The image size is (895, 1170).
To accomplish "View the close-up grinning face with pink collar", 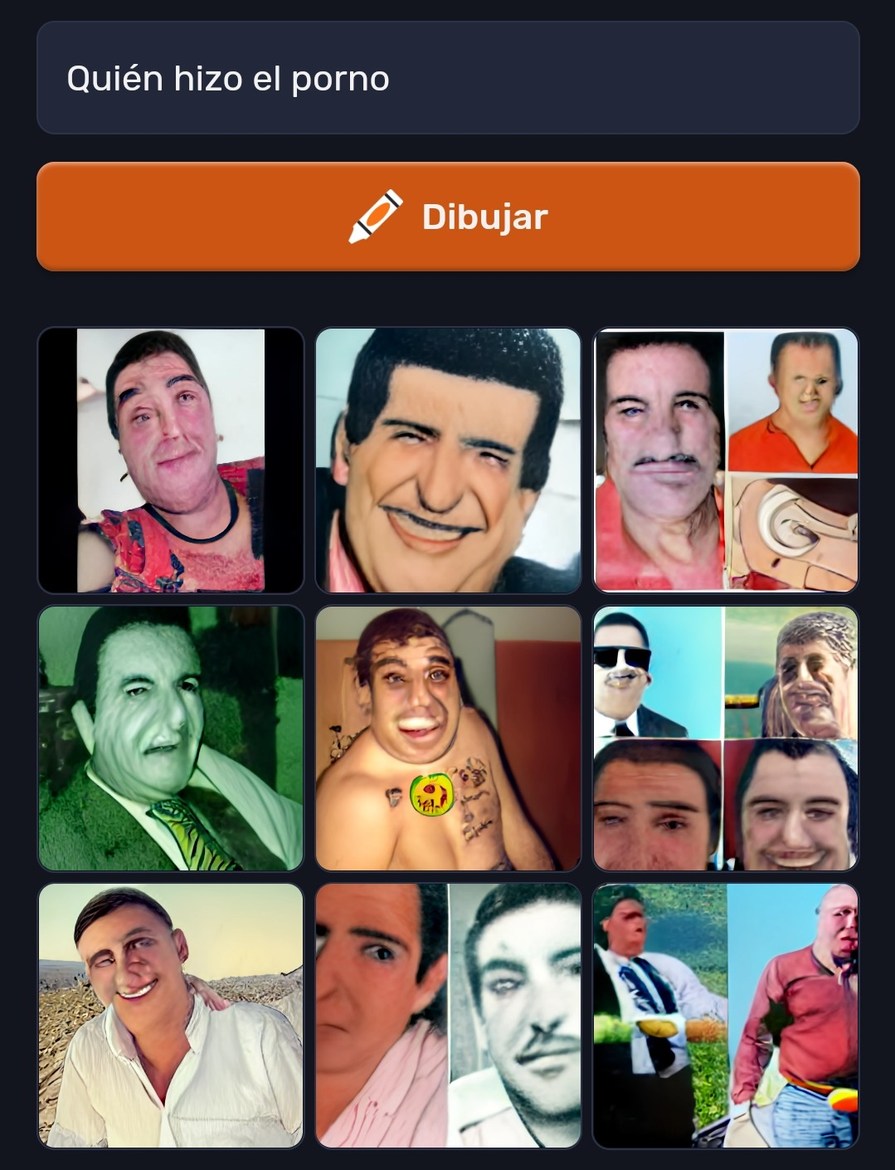I will pyautogui.click(x=448, y=460).
